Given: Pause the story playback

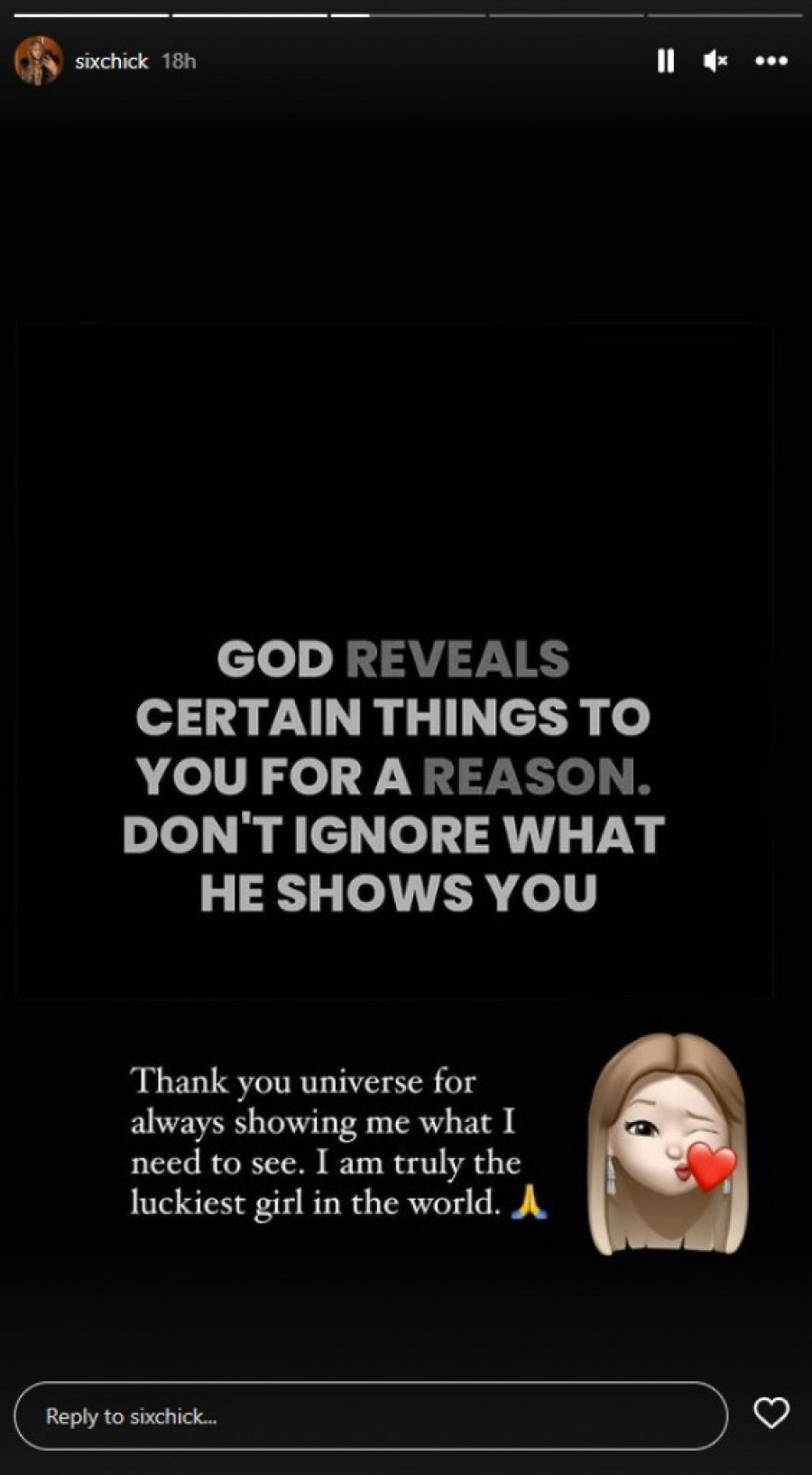Looking at the screenshot, I should [x=666, y=60].
